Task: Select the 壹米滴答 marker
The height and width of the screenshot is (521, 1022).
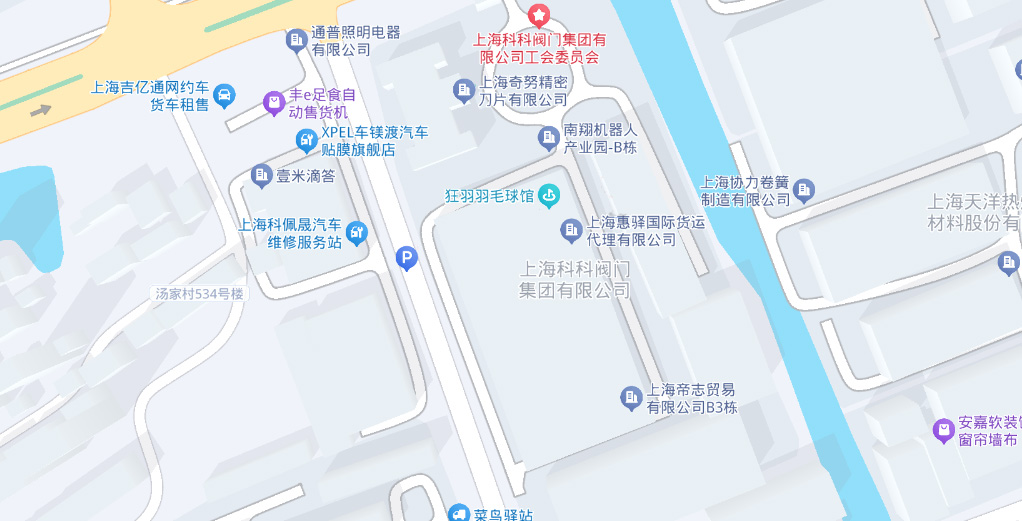Action: pyautogui.click(x=261, y=175)
